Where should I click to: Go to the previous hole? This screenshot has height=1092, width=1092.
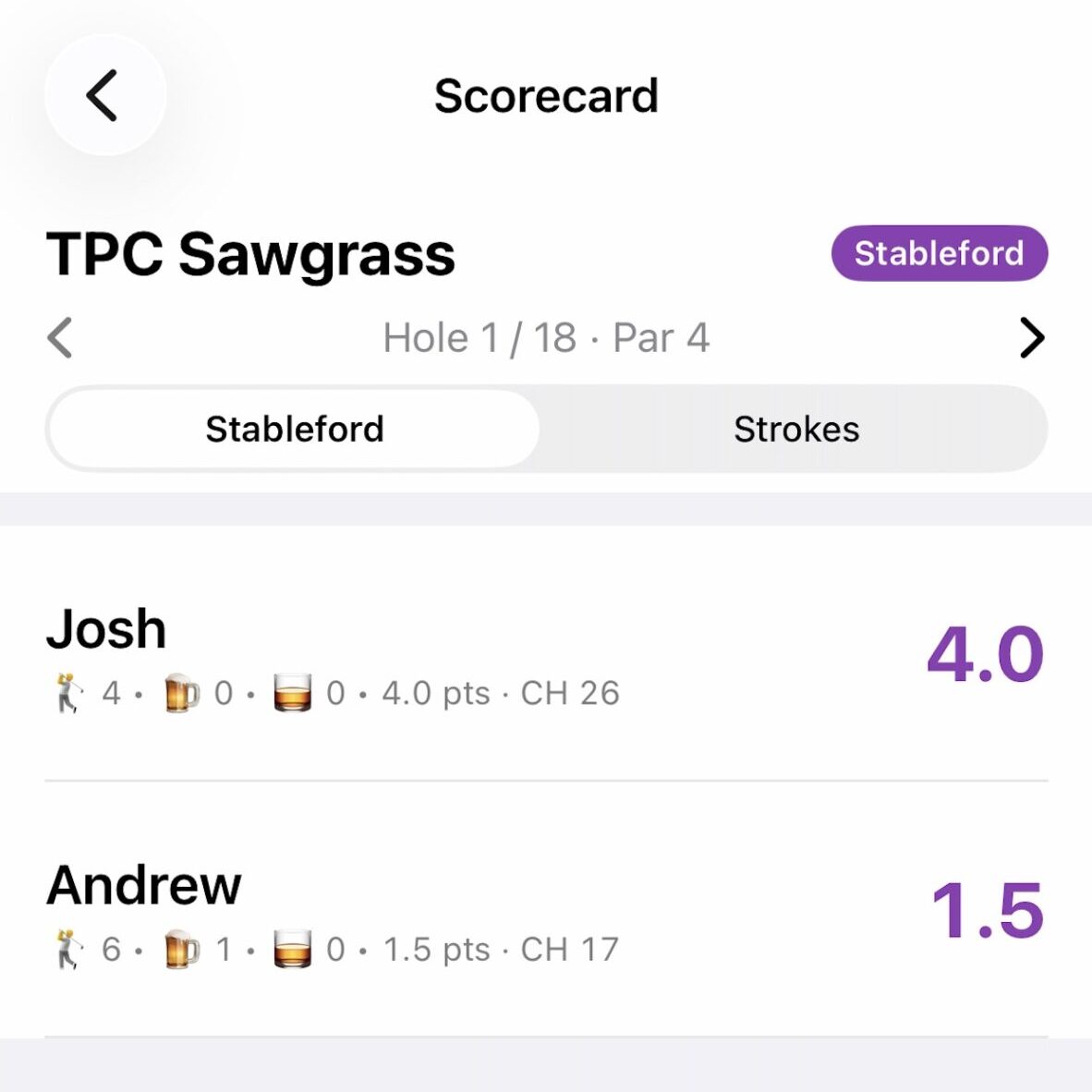tap(61, 337)
